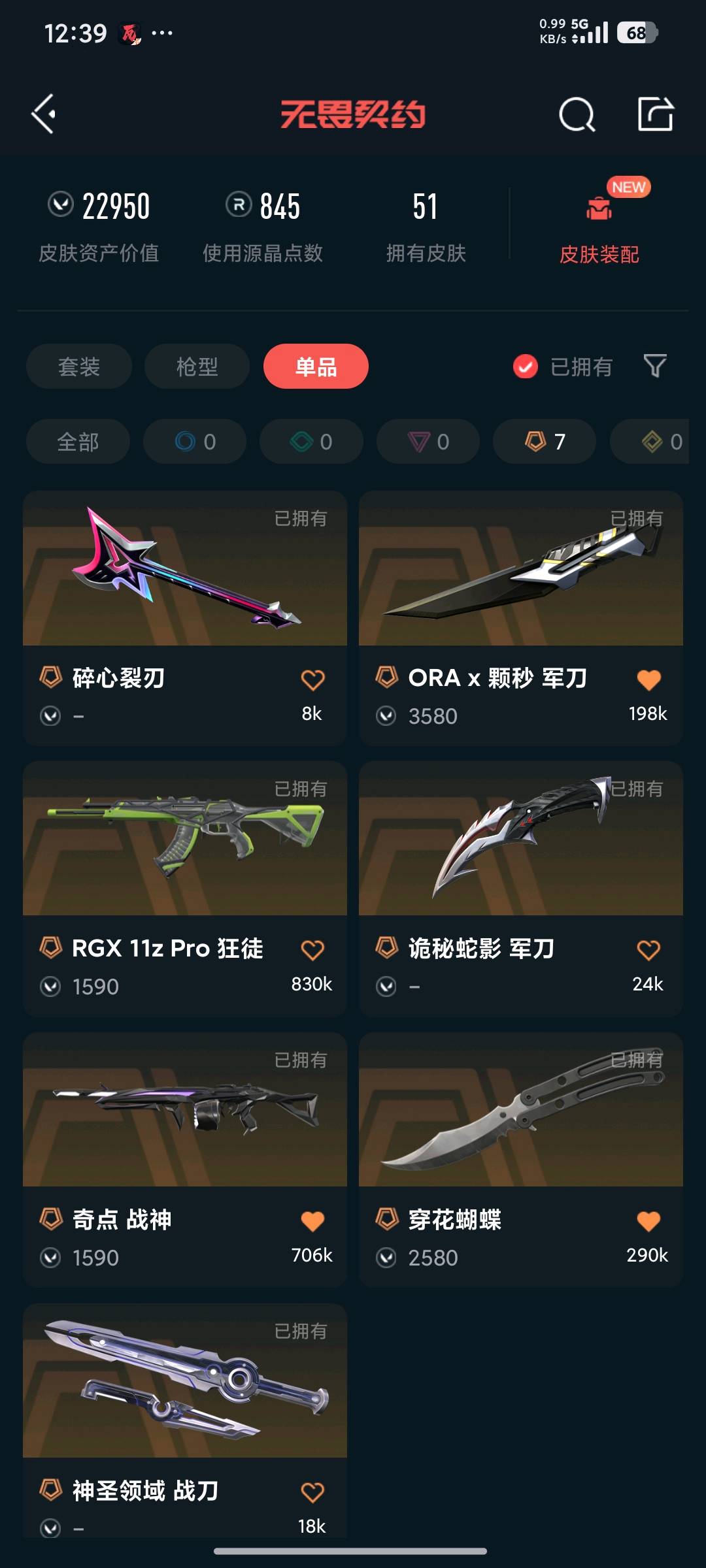Switch to the 枪型 tab

(197, 367)
